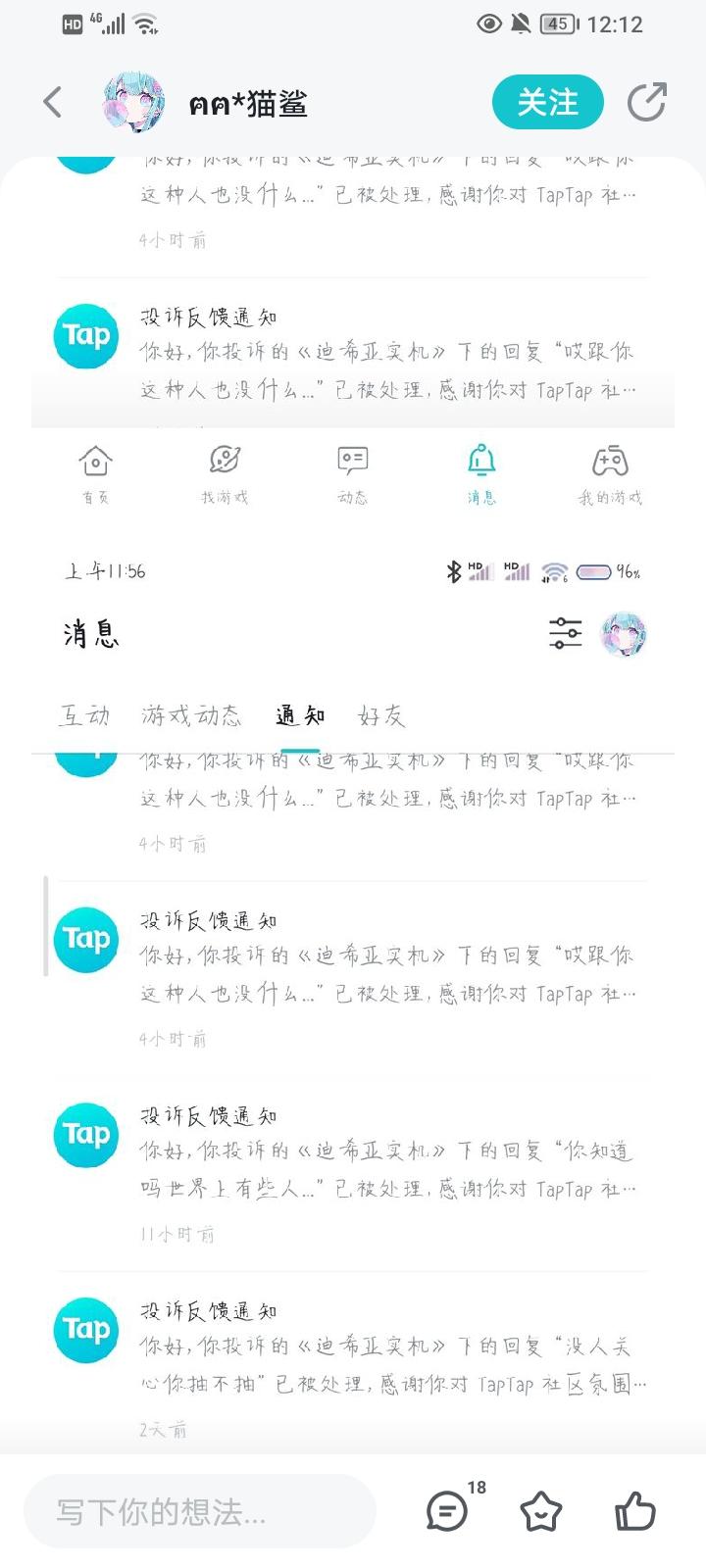Navigate back using the back arrow
Screen dimensions: 706x1568
52,102
